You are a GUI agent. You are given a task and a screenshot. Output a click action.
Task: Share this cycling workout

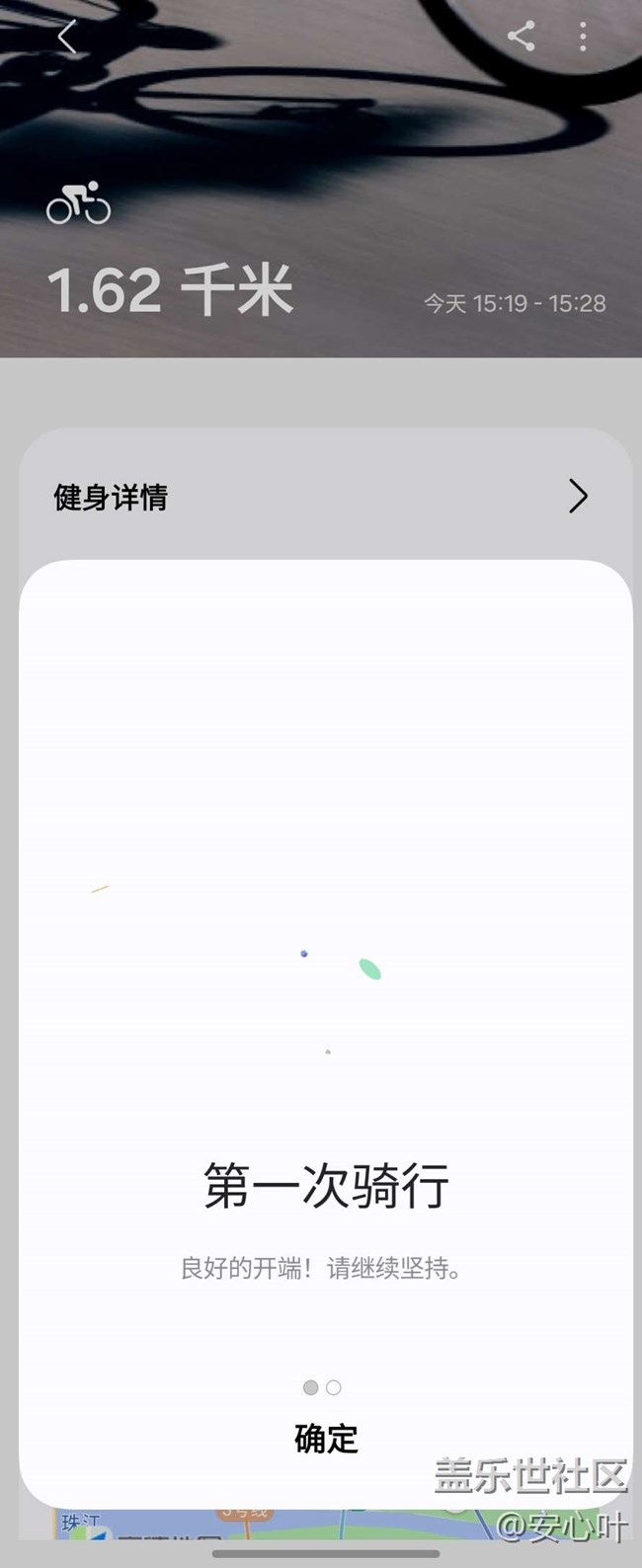point(521,37)
